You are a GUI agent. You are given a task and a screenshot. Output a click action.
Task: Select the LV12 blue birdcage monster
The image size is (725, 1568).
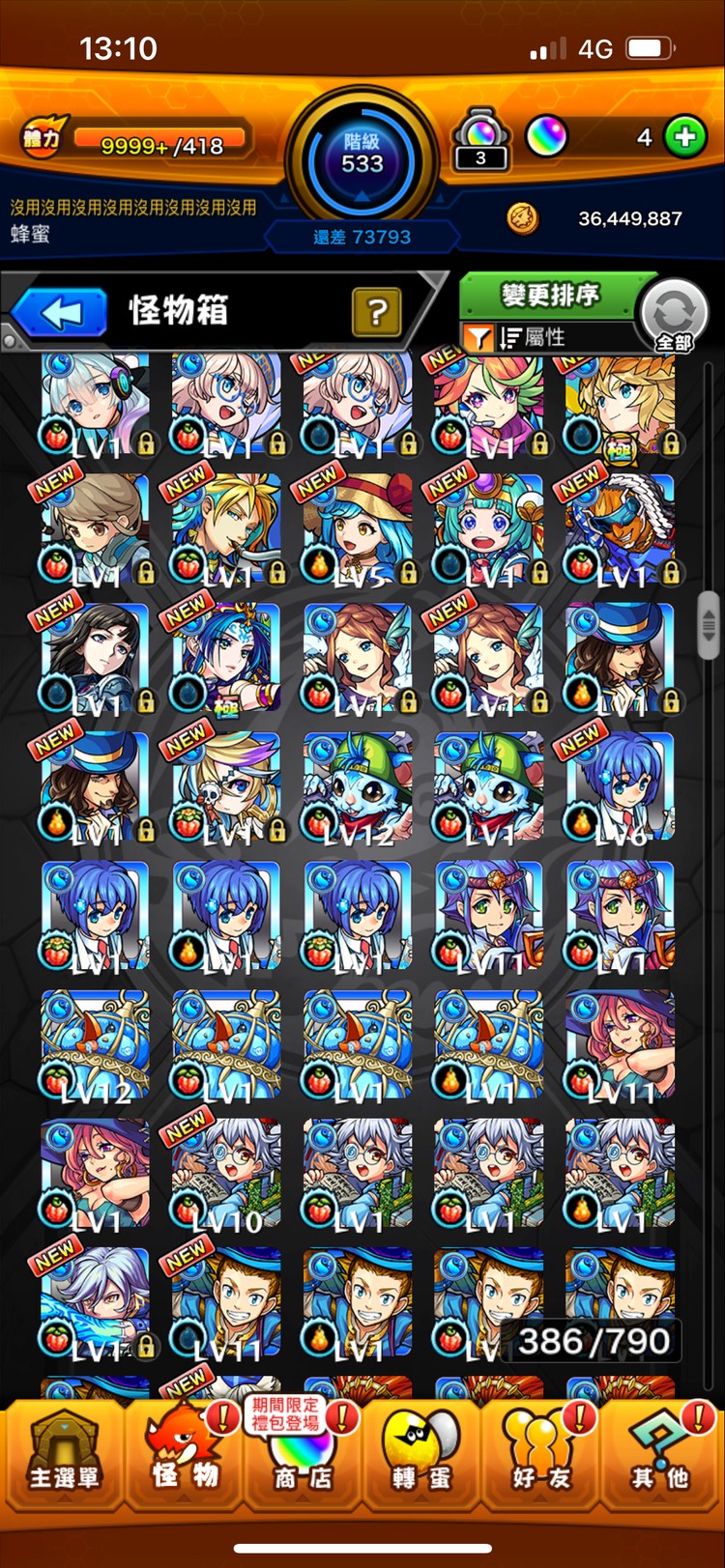[95, 1045]
